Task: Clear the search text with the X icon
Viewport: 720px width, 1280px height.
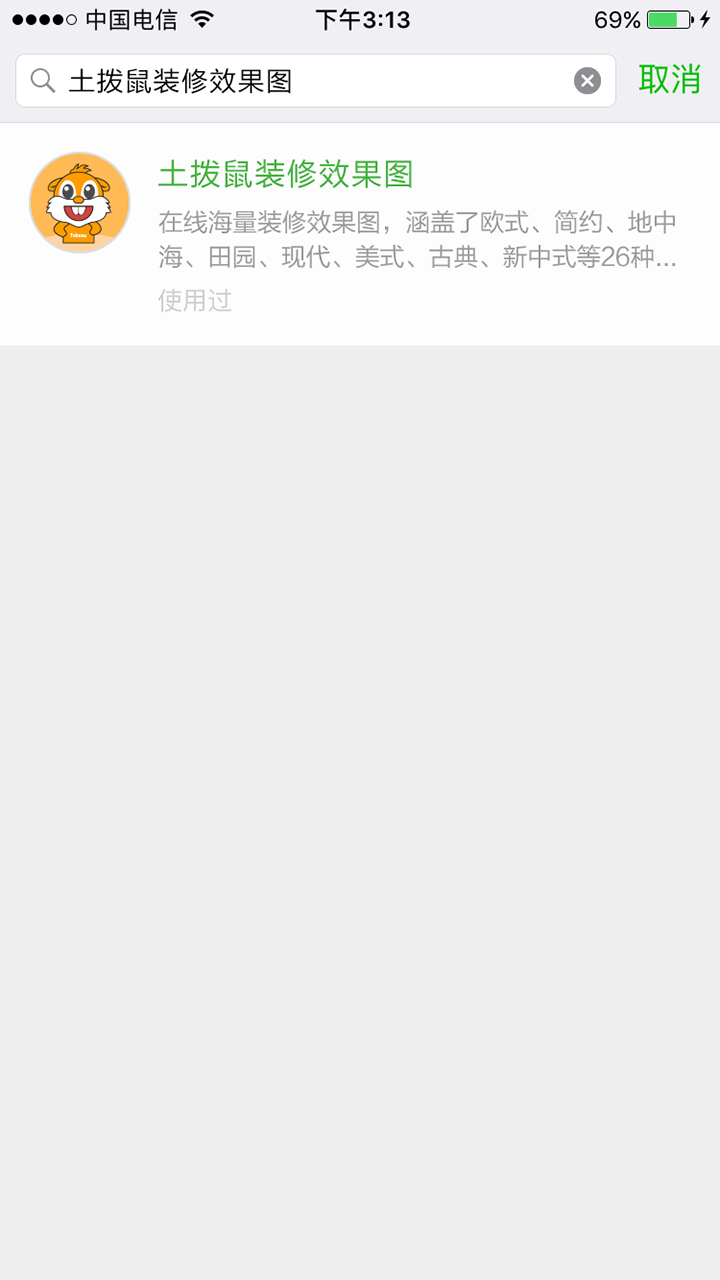Action: pyautogui.click(x=587, y=81)
